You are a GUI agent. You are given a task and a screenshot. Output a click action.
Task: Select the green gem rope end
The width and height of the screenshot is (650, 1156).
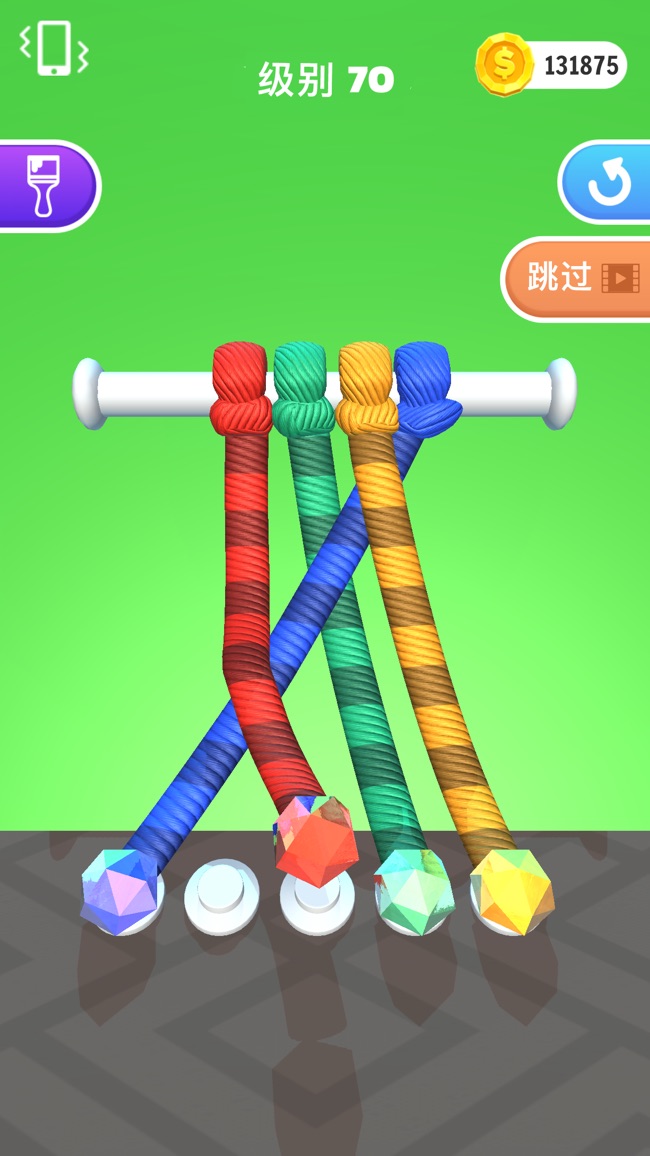(x=413, y=891)
